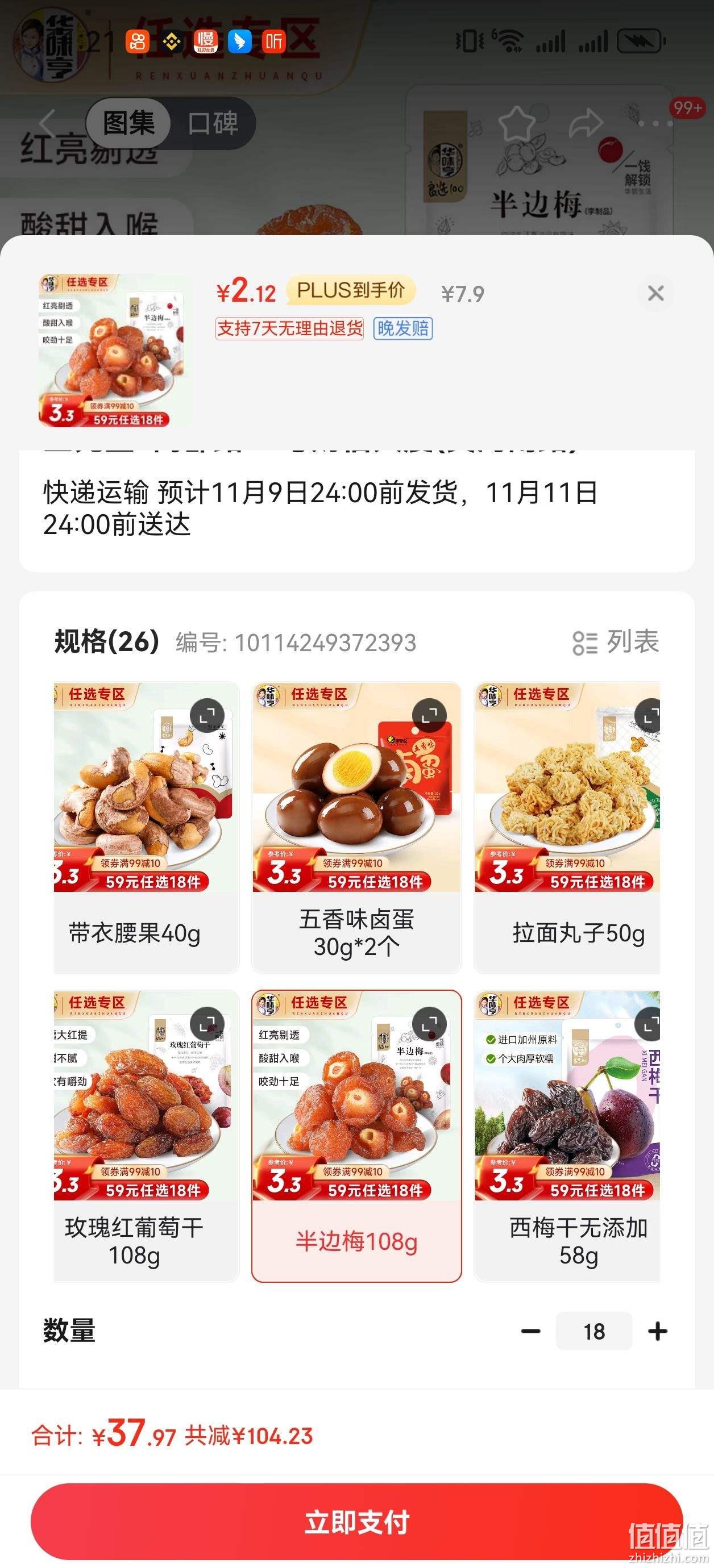Screen dimensions: 714x1568
Task: Edit the quantity field showing 18
Action: point(594,1331)
